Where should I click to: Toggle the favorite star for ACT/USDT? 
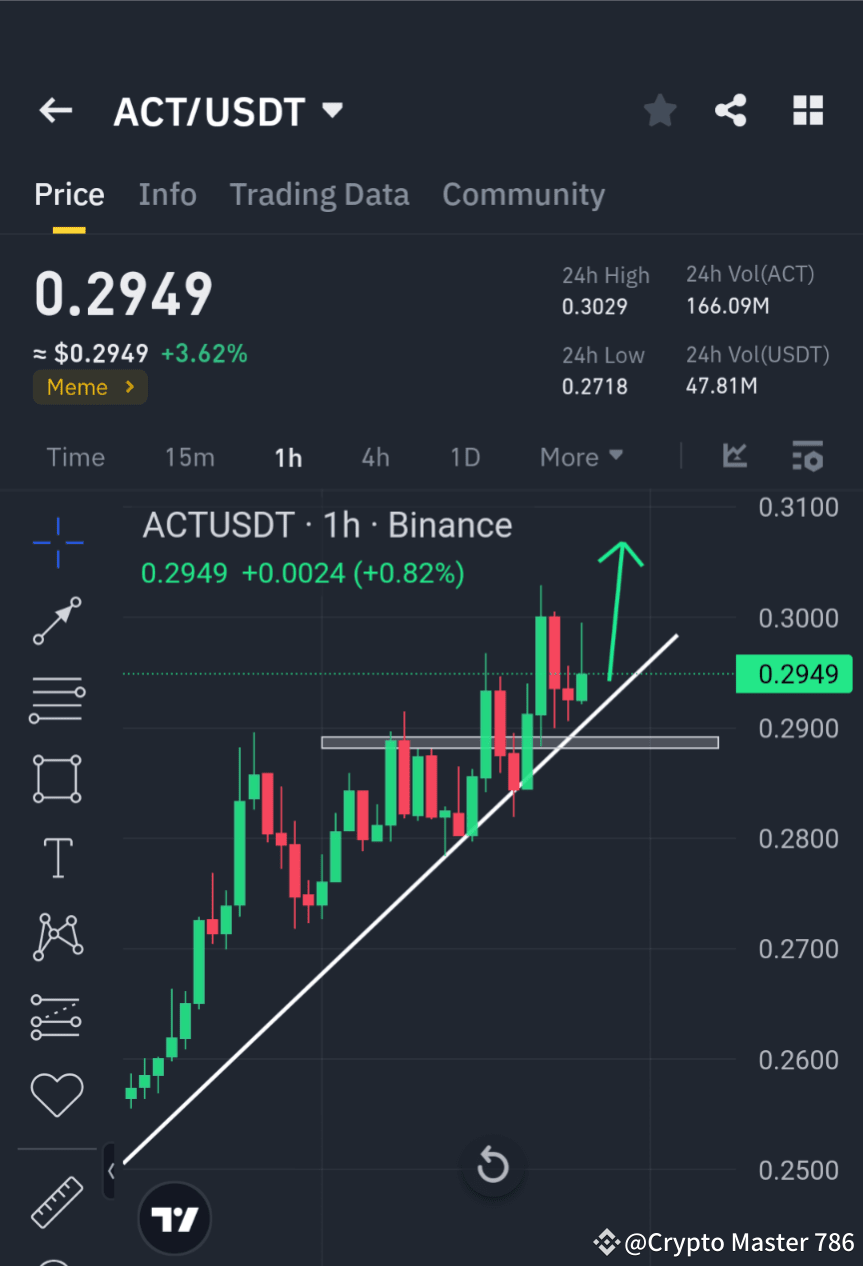pyautogui.click(x=659, y=111)
